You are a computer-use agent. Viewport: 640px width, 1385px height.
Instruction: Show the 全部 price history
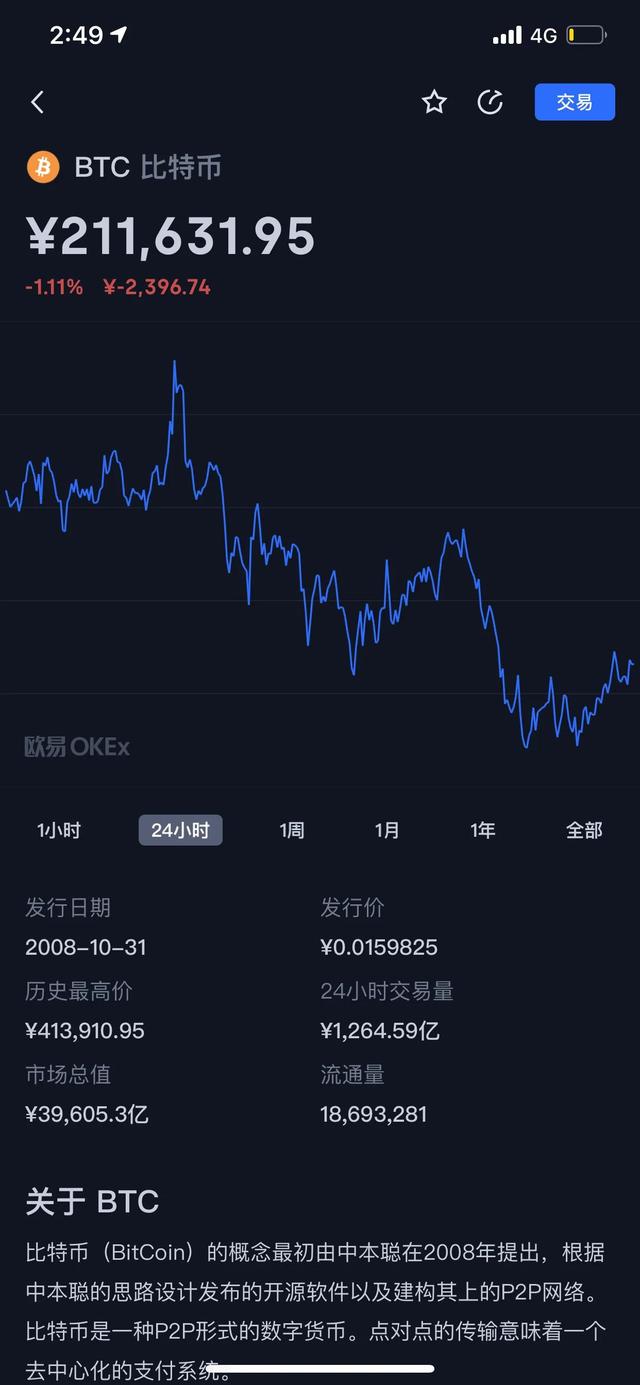[x=584, y=830]
